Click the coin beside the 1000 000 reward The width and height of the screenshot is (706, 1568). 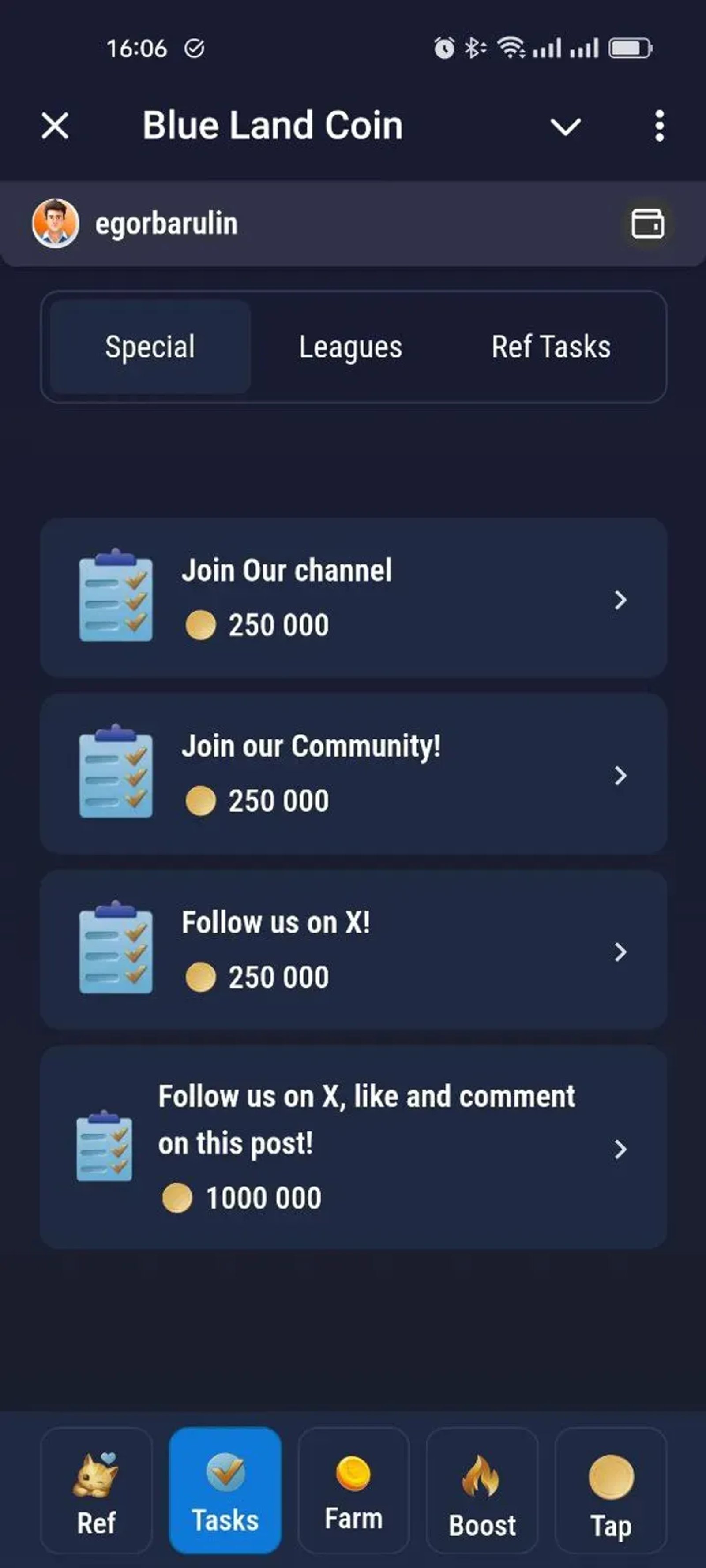pyautogui.click(x=177, y=1197)
